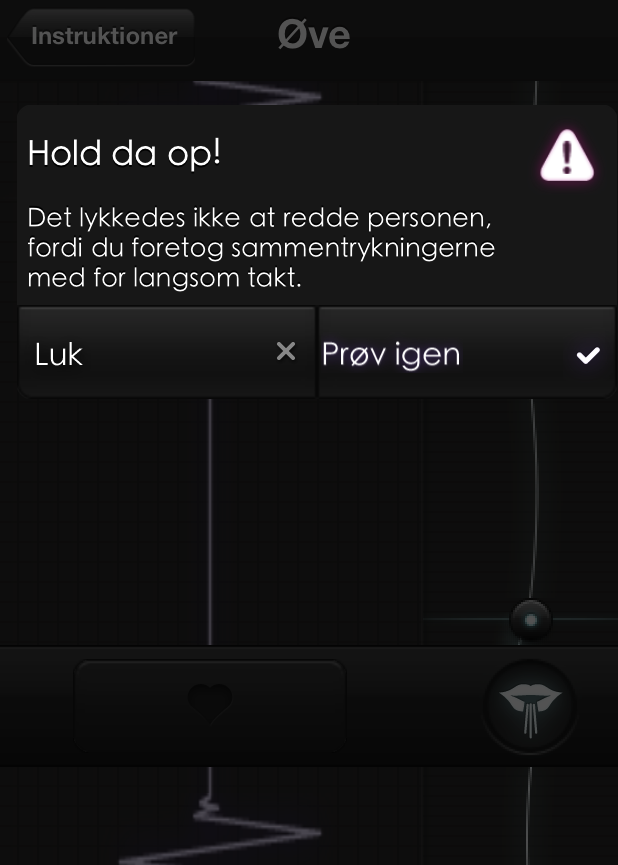Tap the mouth rescue breath button
Viewport: 618px width, 865px height.
[x=529, y=706]
